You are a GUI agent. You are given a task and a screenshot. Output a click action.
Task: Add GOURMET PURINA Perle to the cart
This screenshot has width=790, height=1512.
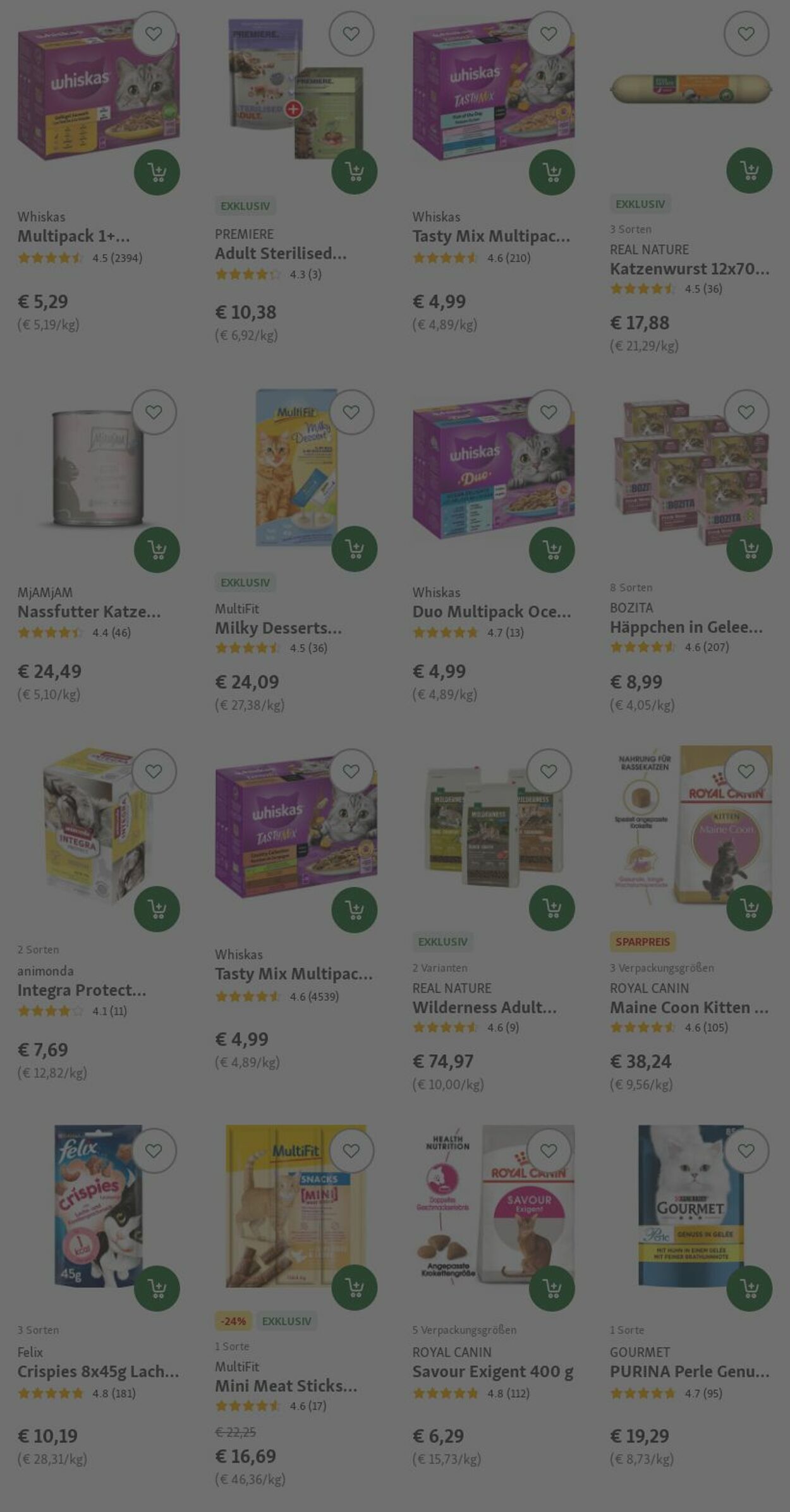pos(749,1288)
